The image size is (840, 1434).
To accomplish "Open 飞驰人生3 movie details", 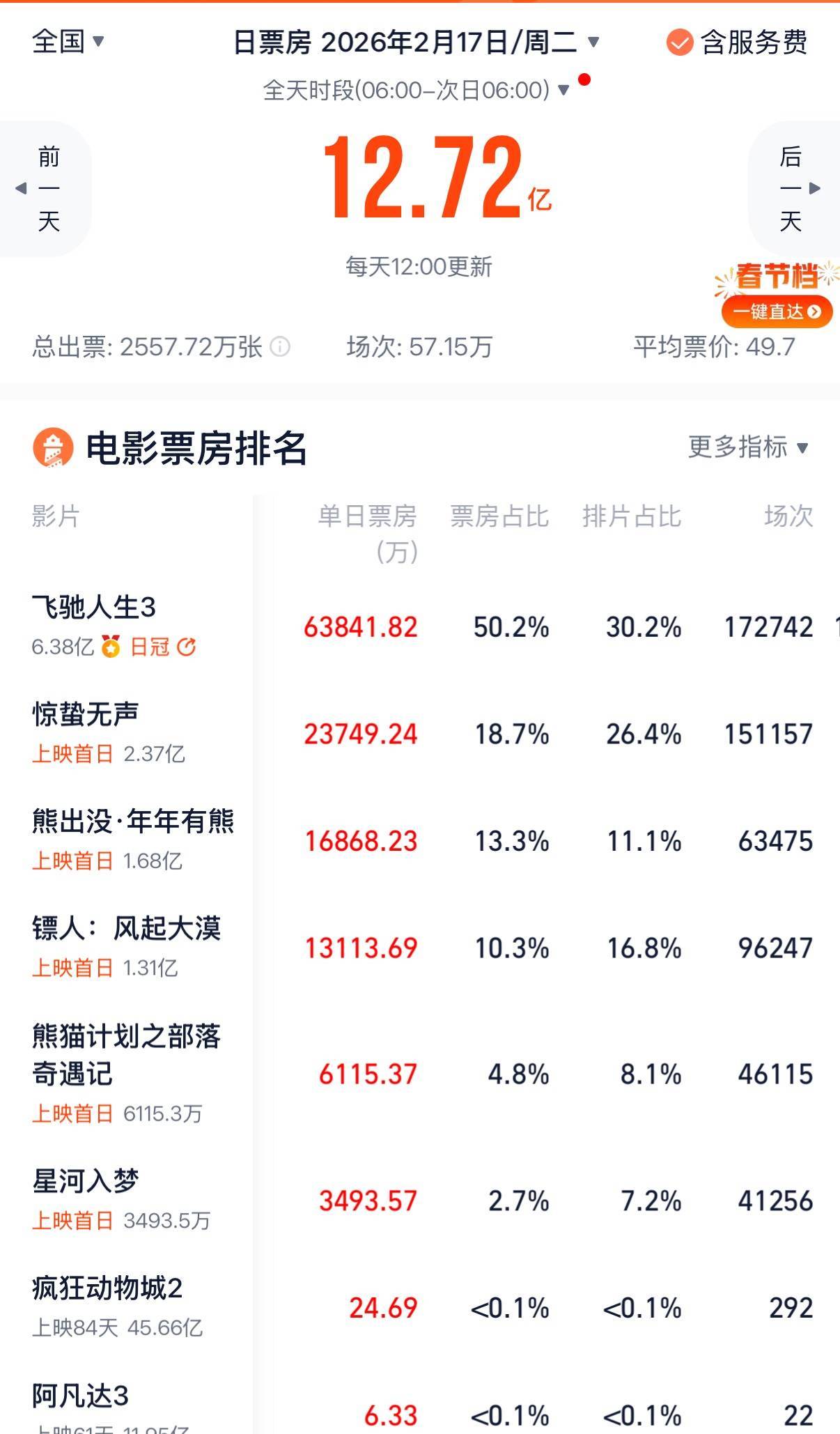I will (94, 608).
